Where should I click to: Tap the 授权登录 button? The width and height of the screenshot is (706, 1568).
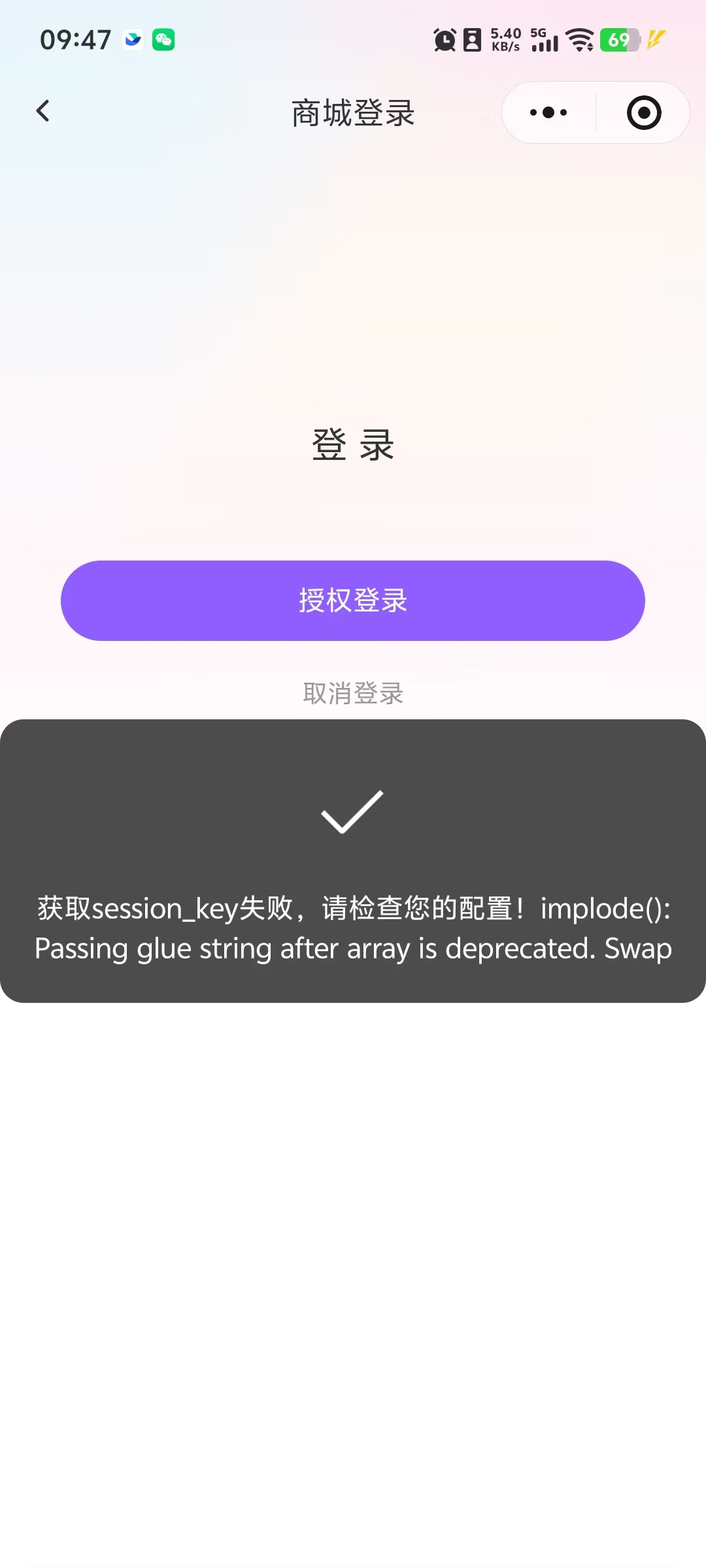point(353,600)
